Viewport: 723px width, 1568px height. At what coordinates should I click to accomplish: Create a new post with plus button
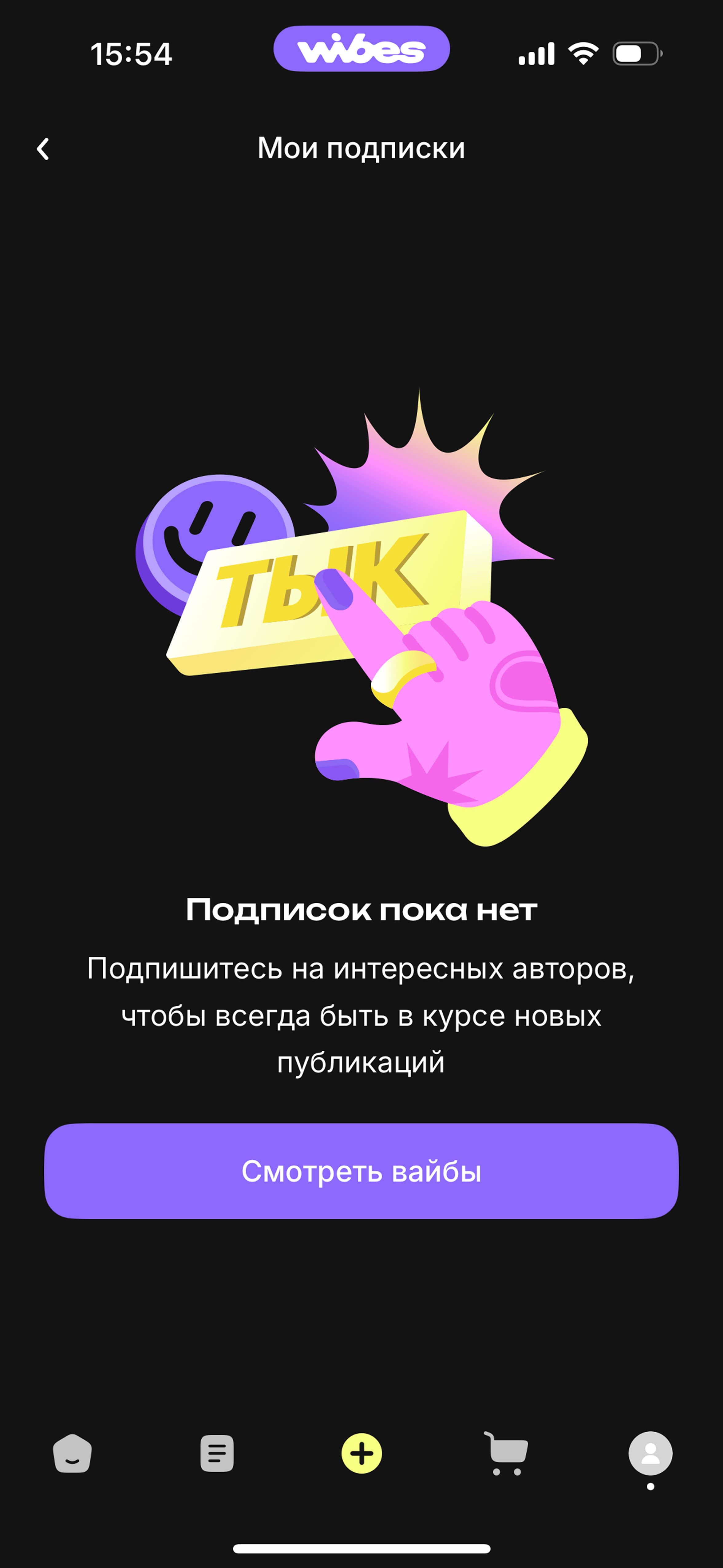[361, 1454]
